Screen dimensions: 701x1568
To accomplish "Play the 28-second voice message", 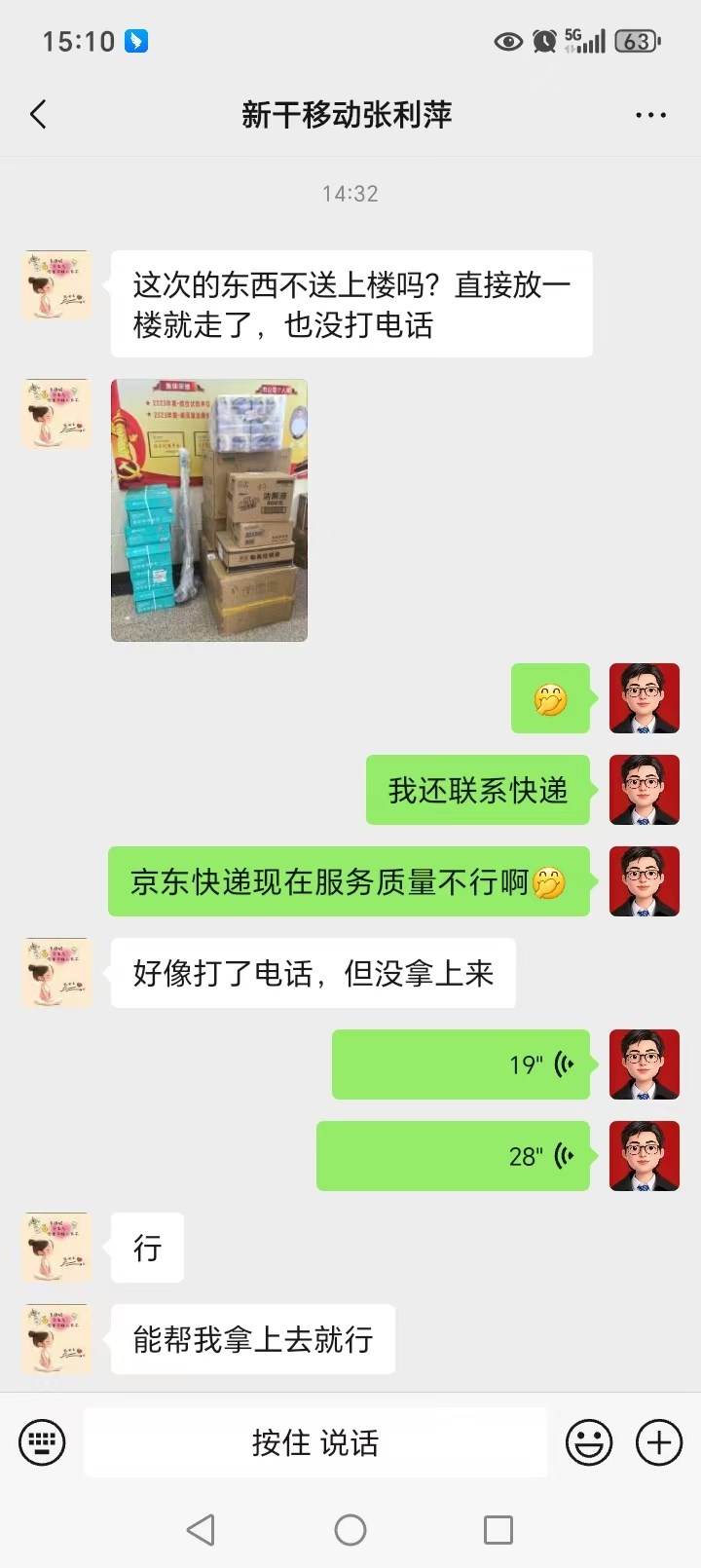I will click(x=453, y=1156).
